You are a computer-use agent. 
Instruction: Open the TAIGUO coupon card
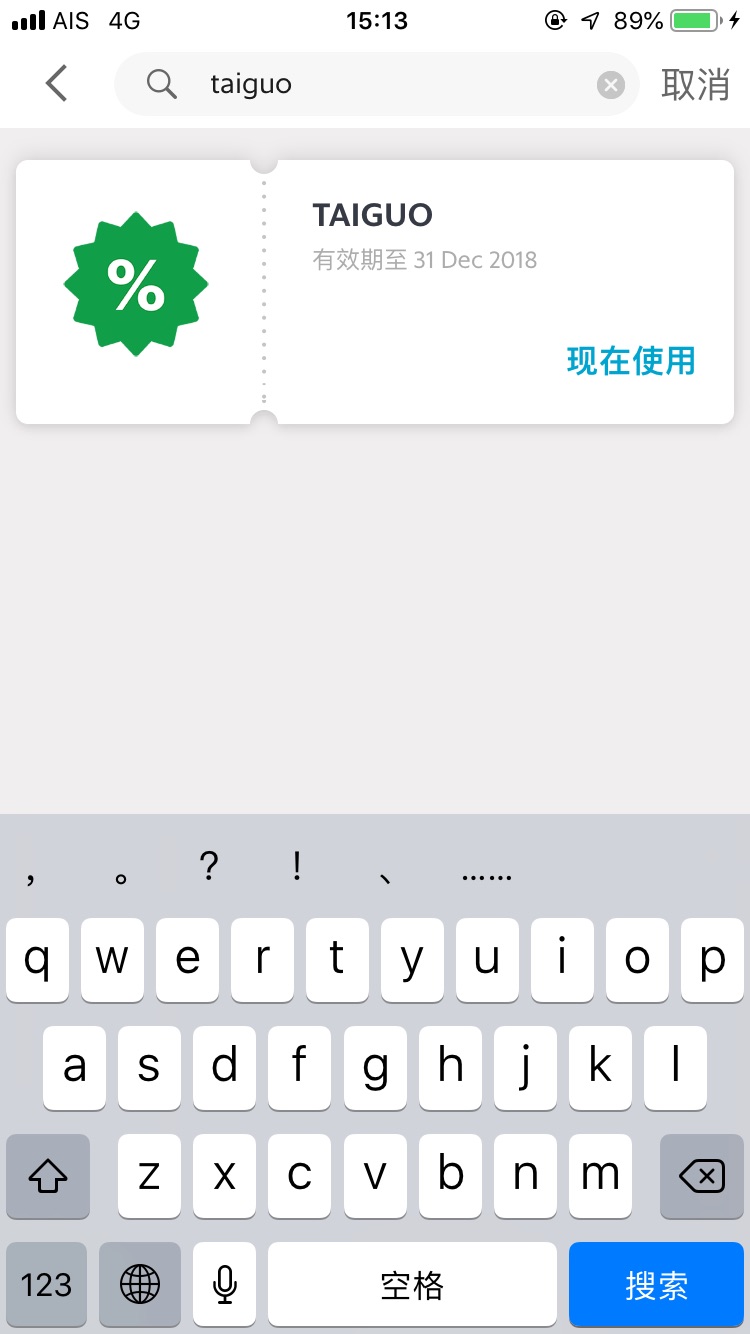375,292
